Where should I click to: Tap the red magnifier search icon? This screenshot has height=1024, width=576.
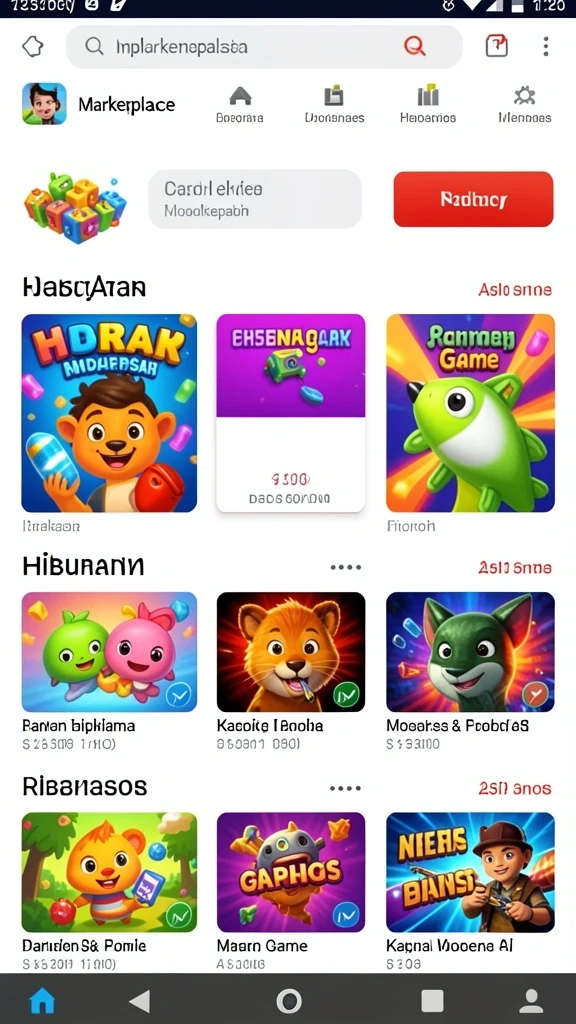click(415, 46)
